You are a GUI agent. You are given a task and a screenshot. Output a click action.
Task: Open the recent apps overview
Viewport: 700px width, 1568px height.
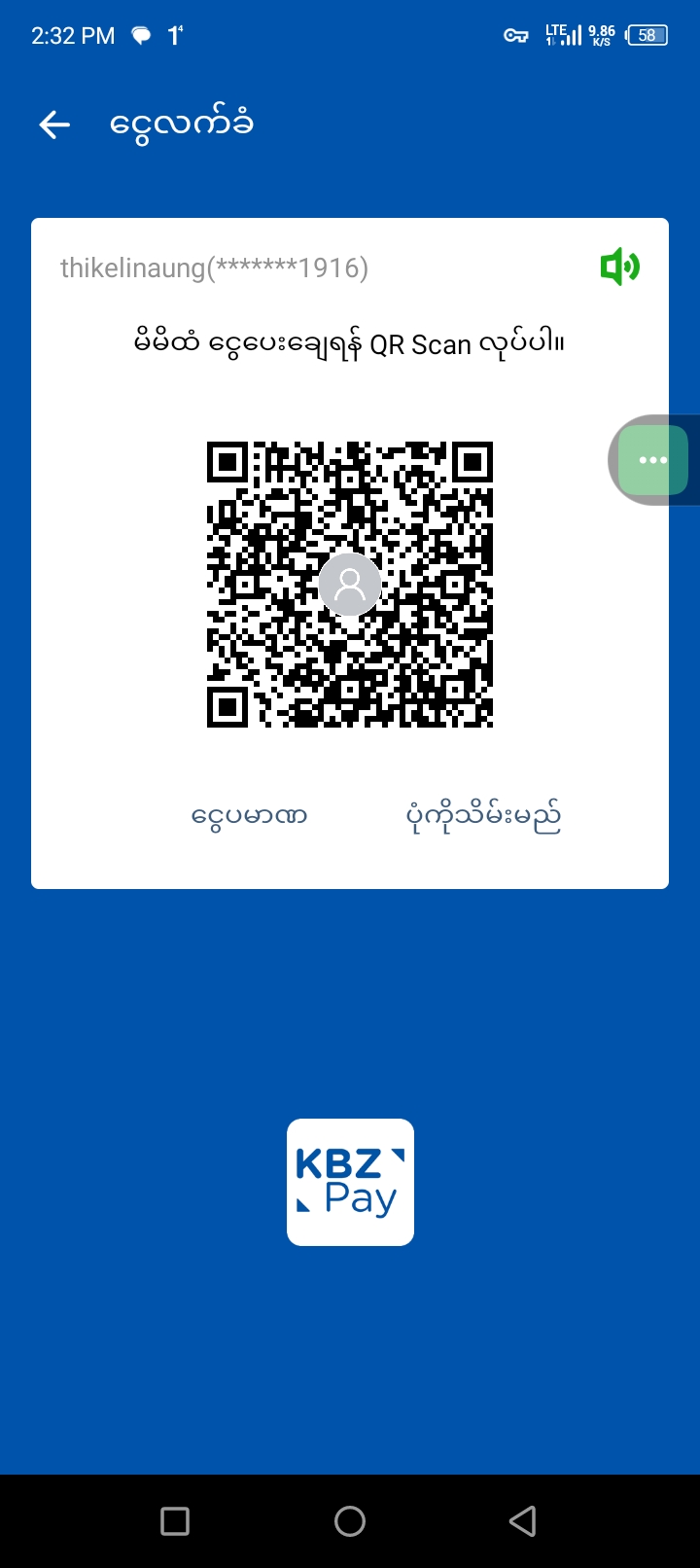(175, 1520)
